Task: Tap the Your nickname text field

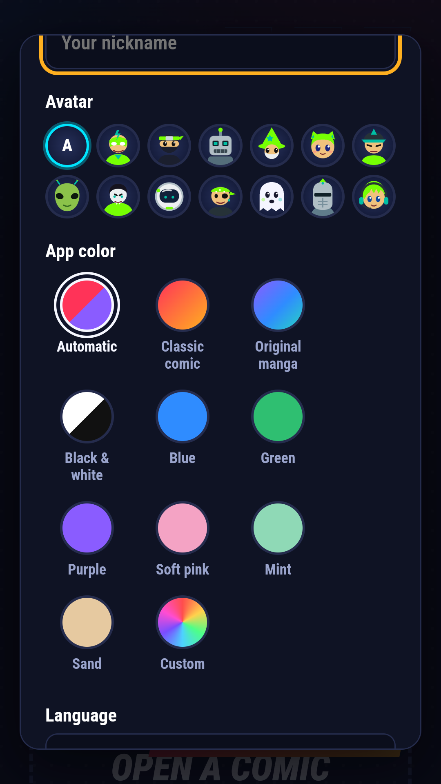Action: [220, 48]
